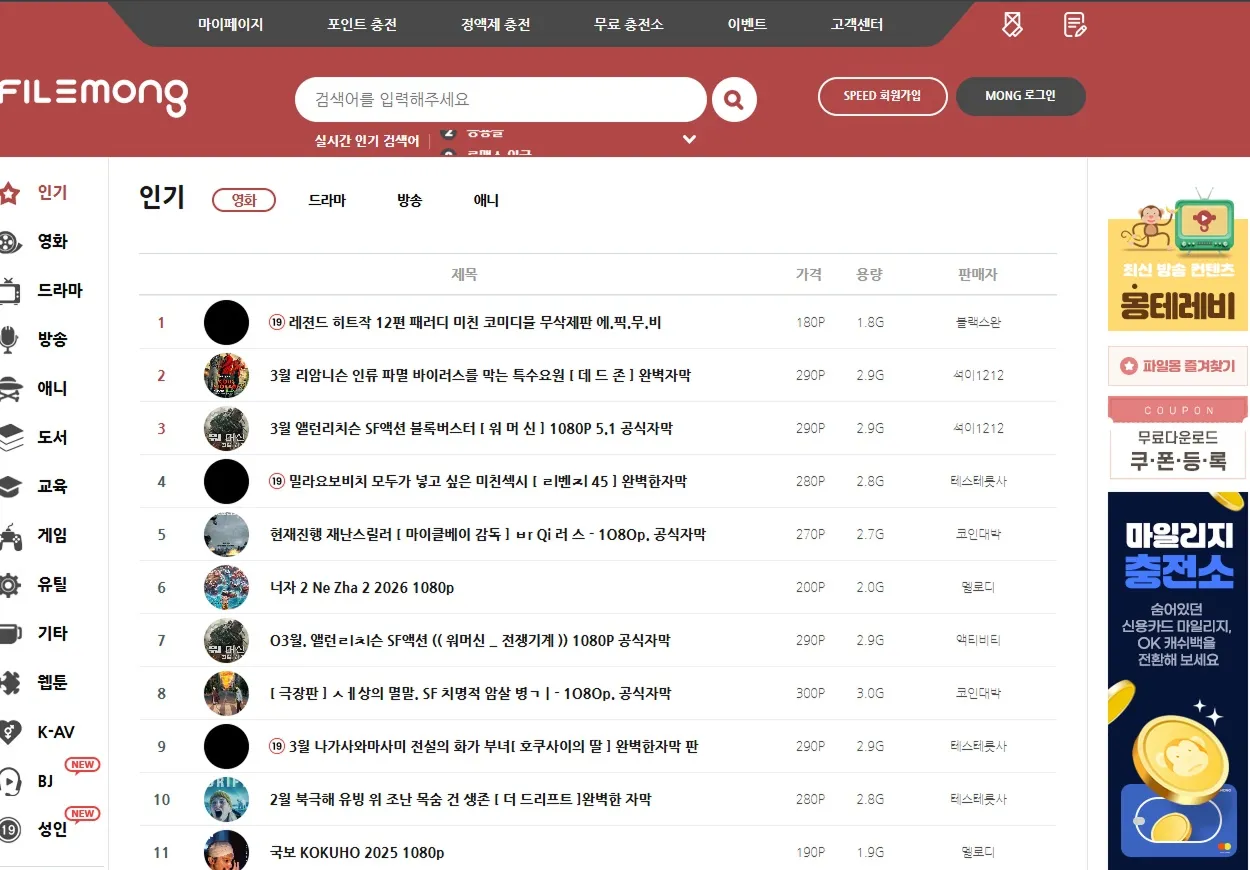Open the 몽테레비 banner

(x=1177, y=260)
